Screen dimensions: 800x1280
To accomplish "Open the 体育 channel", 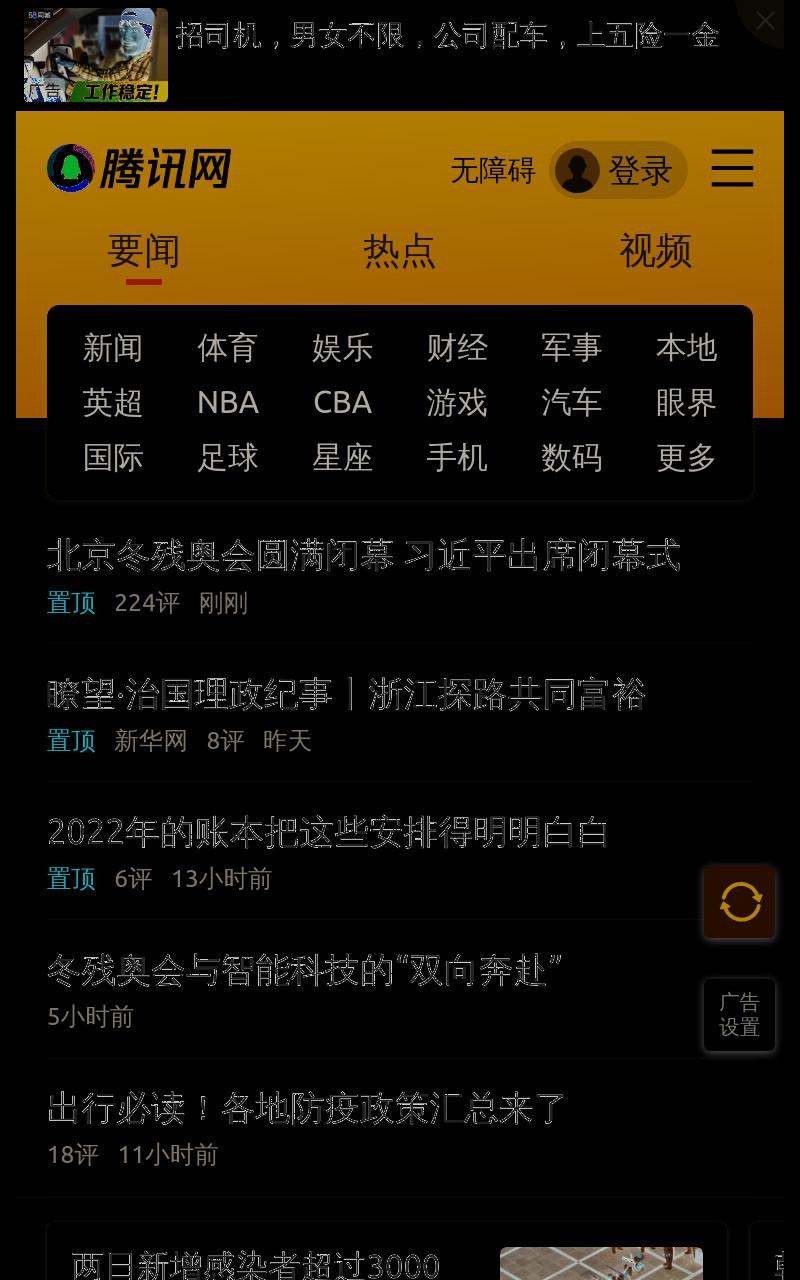I will tap(228, 348).
